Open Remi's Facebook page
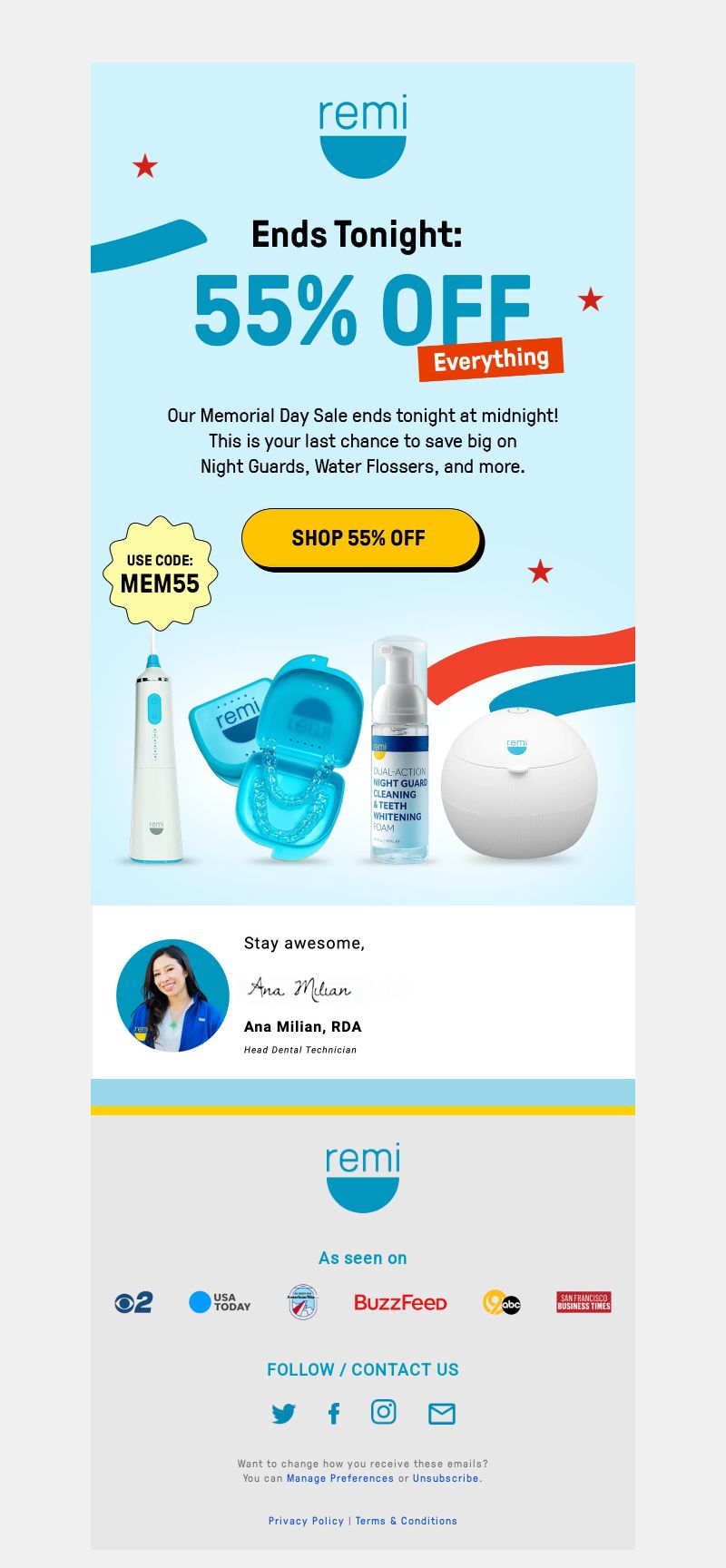Viewport: 726px width, 1568px height. [334, 1414]
